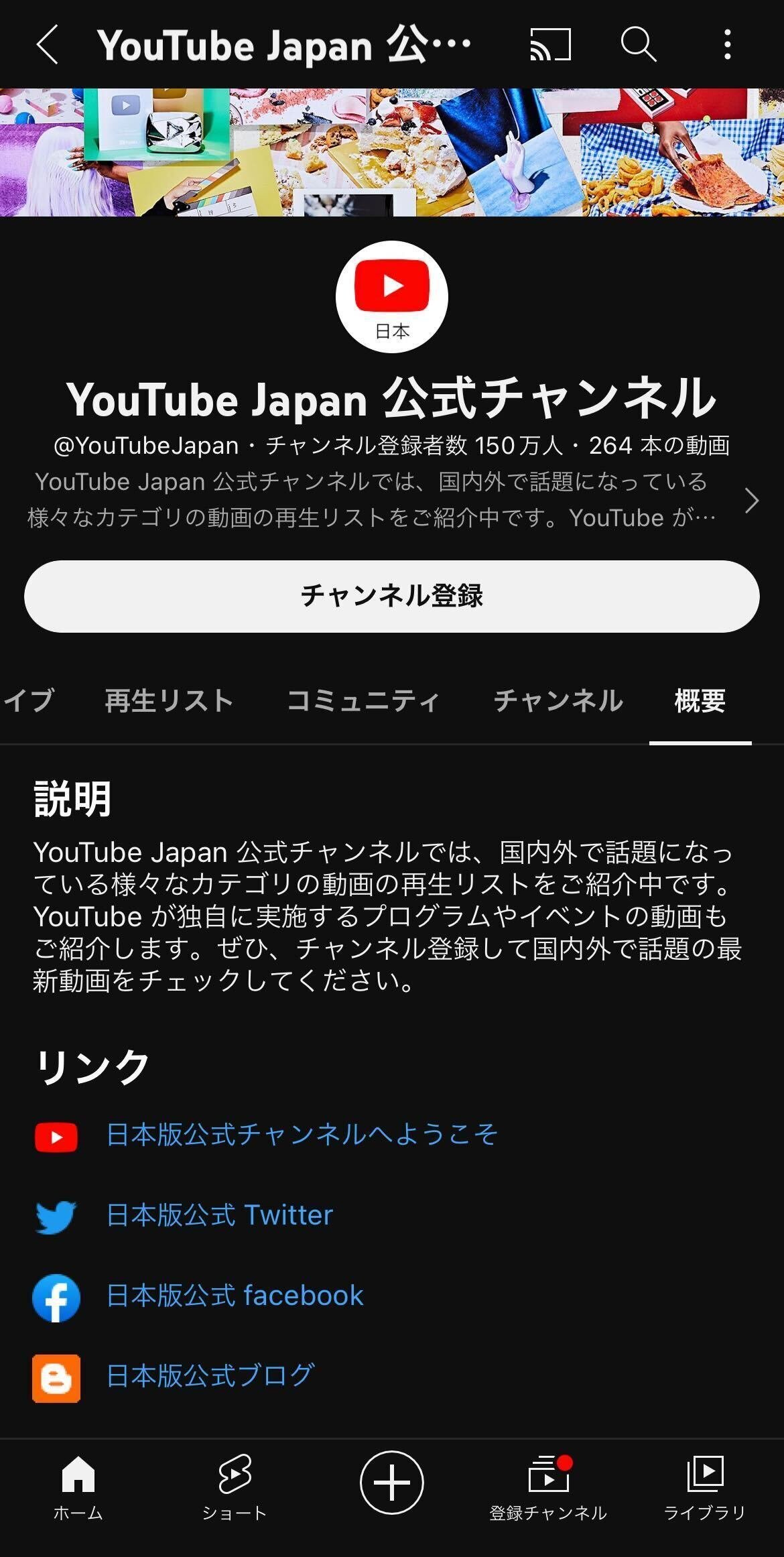
Task: Open the ショート tab
Action: click(x=235, y=1487)
